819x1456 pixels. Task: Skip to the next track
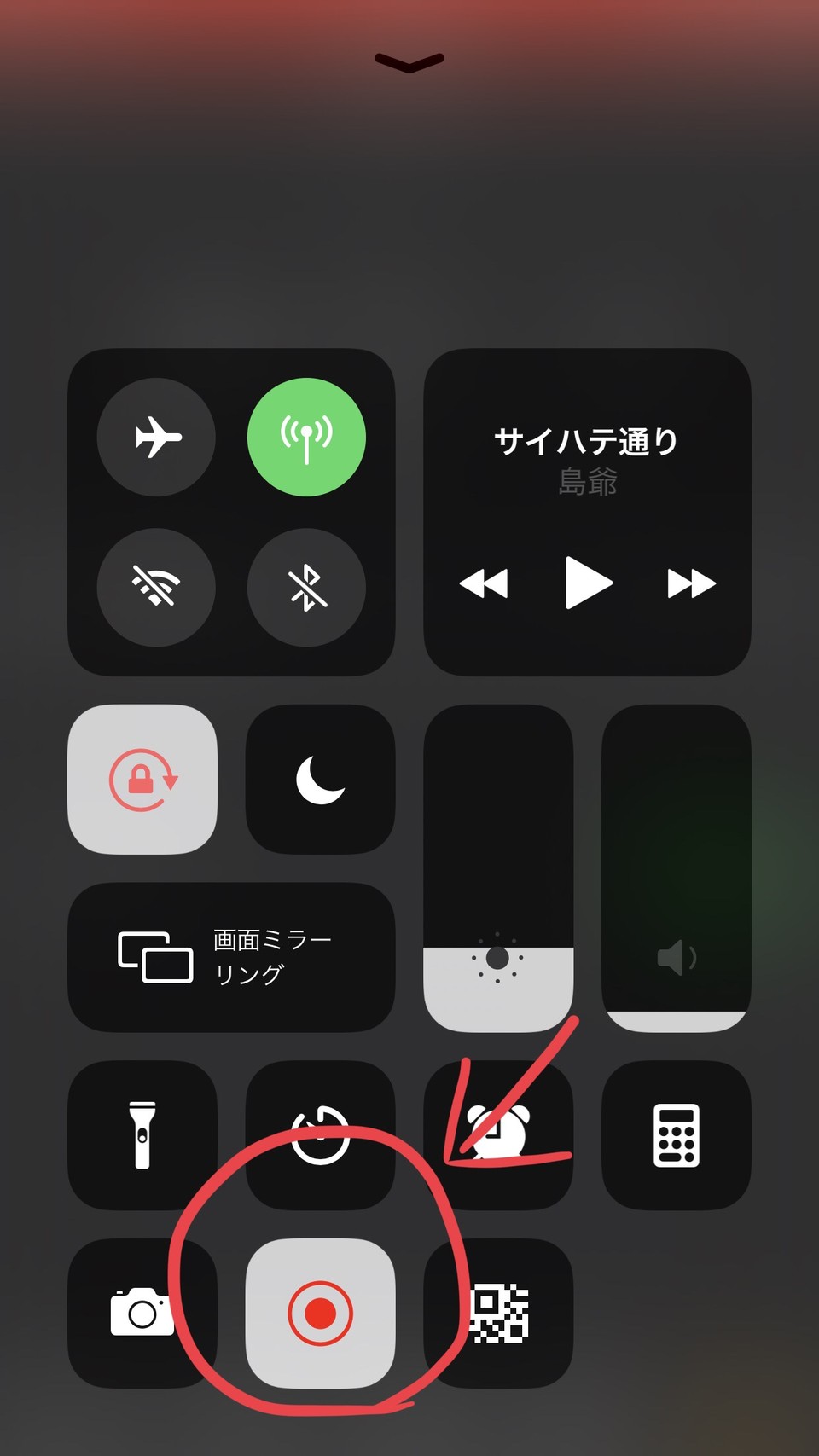tap(691, 583)
